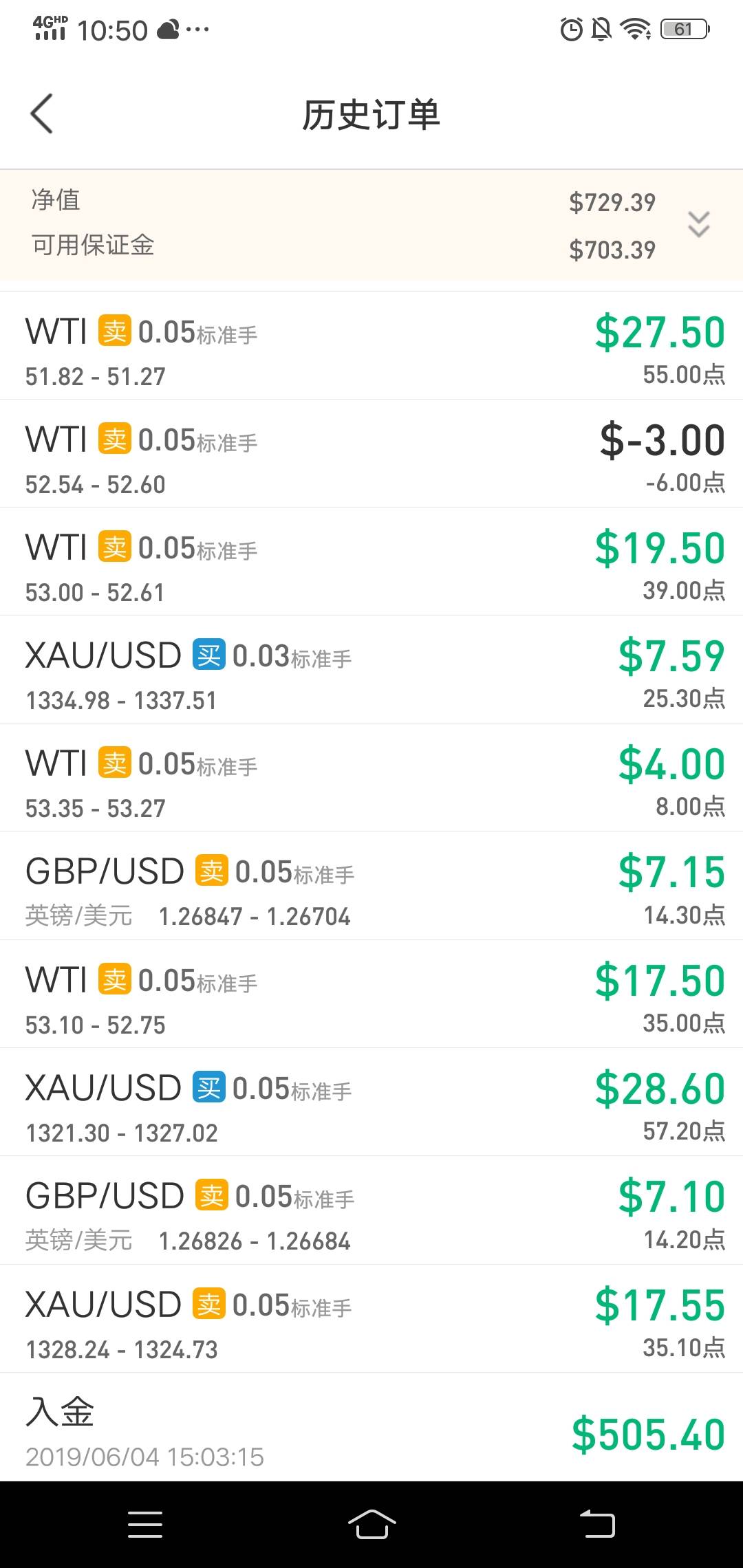This screenshot has width=743, height=1568.
Task: View XAU/USD order with $17.55 profit
Action: pyautogui.click(x=371, y=1319)
